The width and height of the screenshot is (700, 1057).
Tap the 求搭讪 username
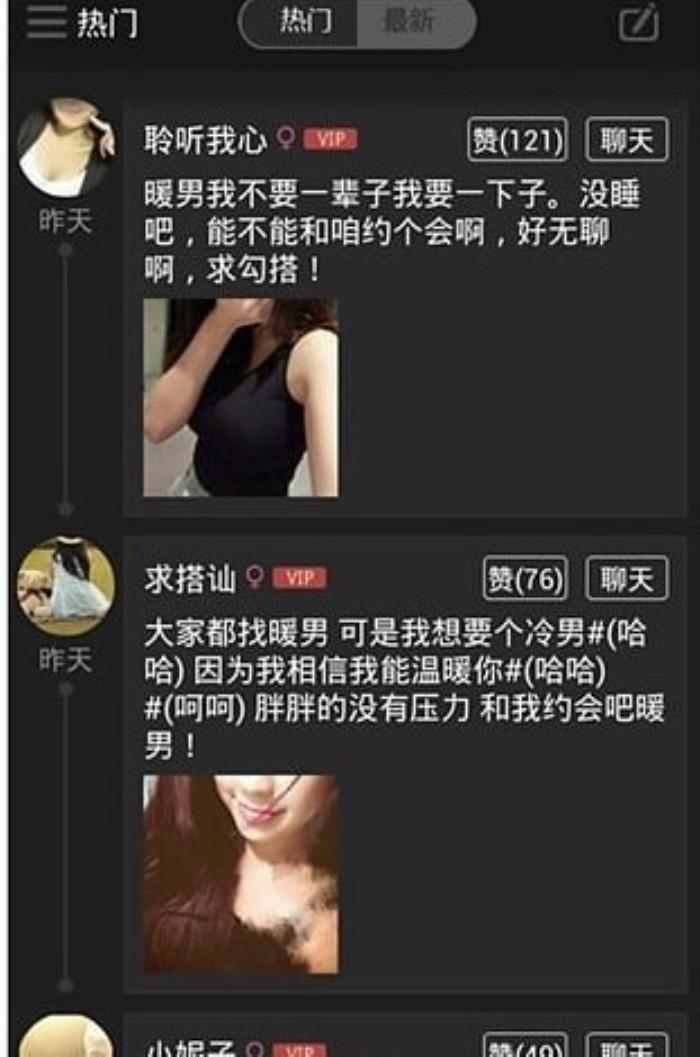click(x=190, y=578)
